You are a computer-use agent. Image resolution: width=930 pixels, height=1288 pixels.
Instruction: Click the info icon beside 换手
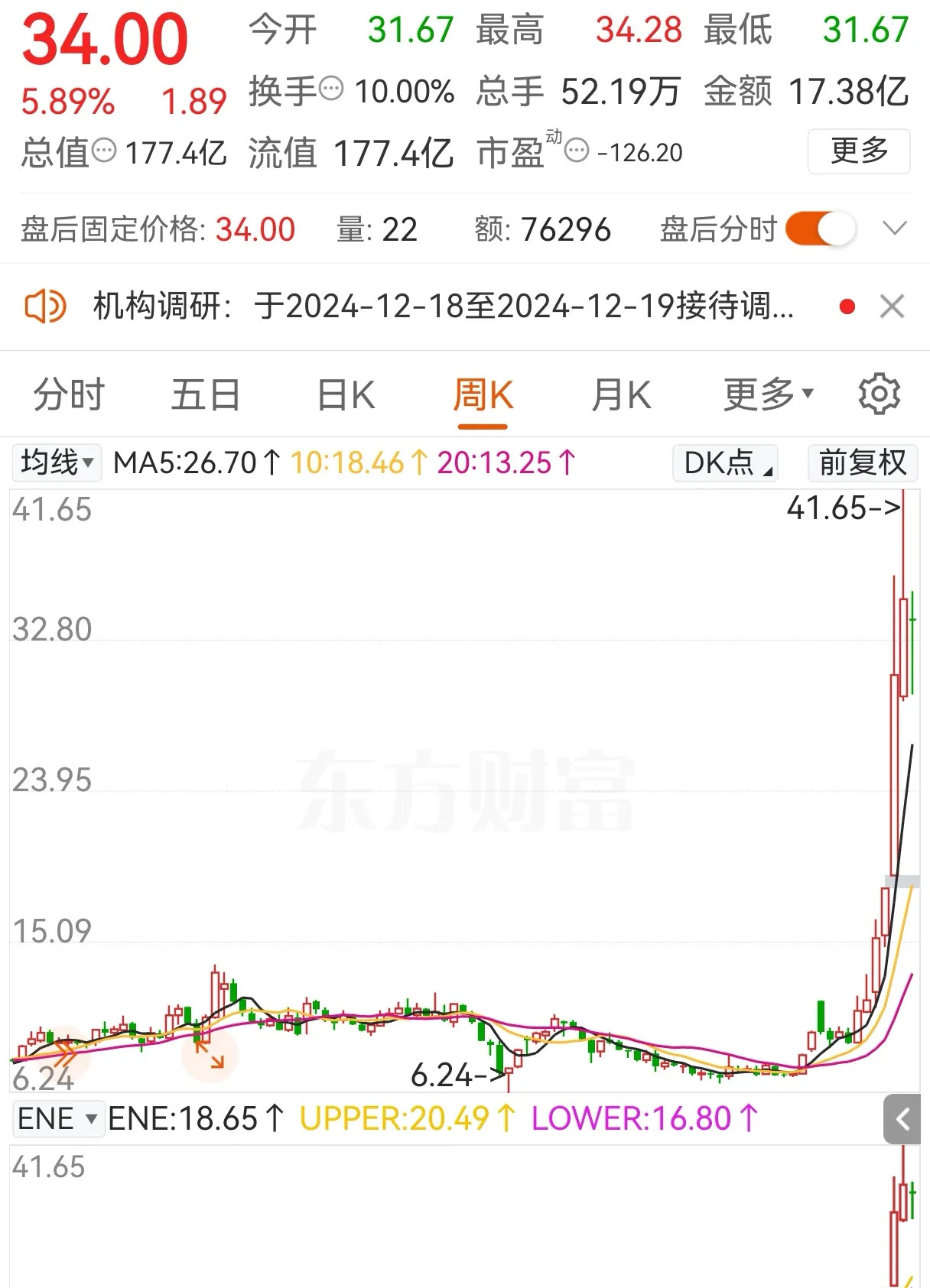pos(330,89)
